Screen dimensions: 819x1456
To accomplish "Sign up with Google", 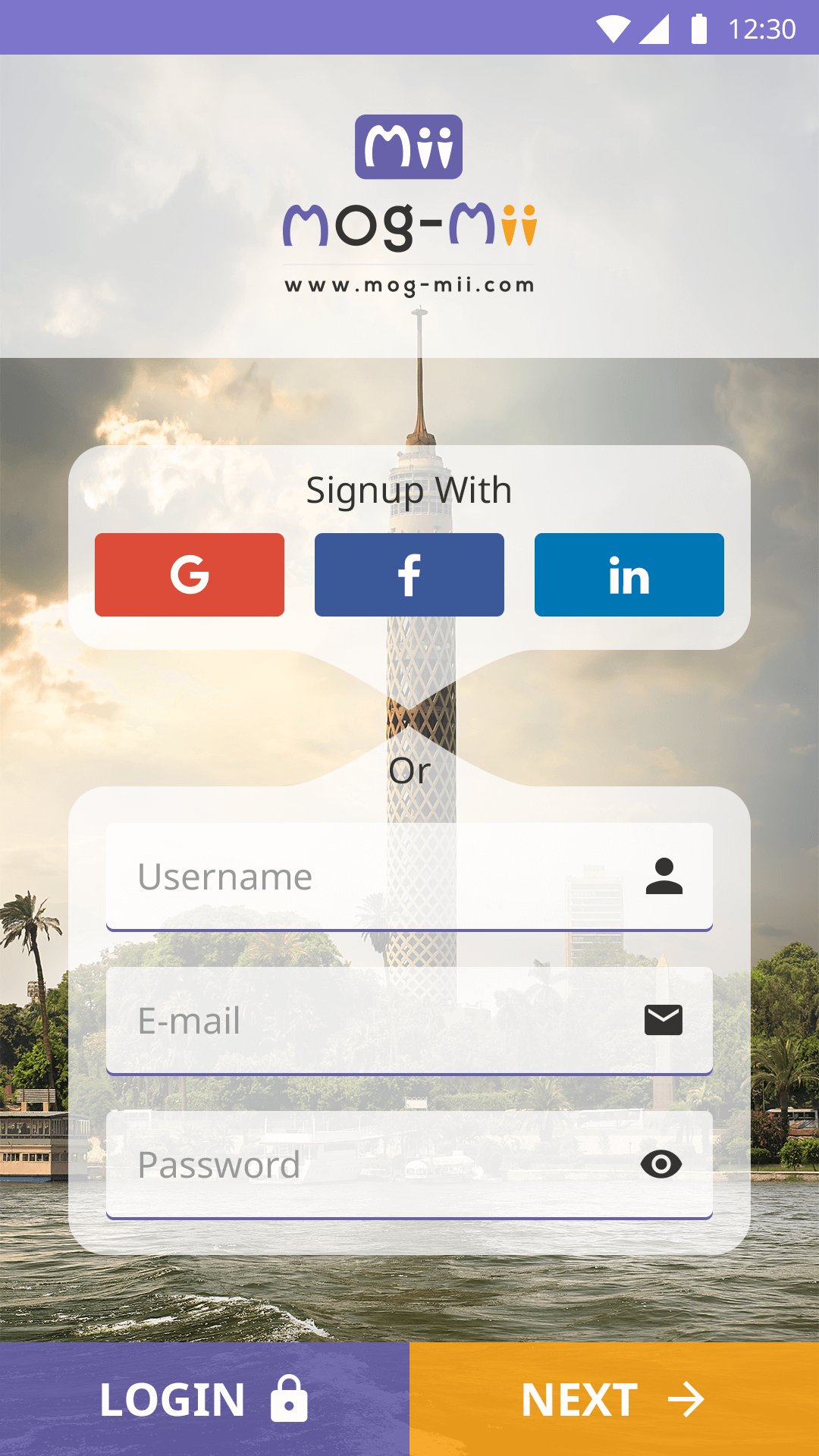I will pyautogui.click(x=190, y=575).
